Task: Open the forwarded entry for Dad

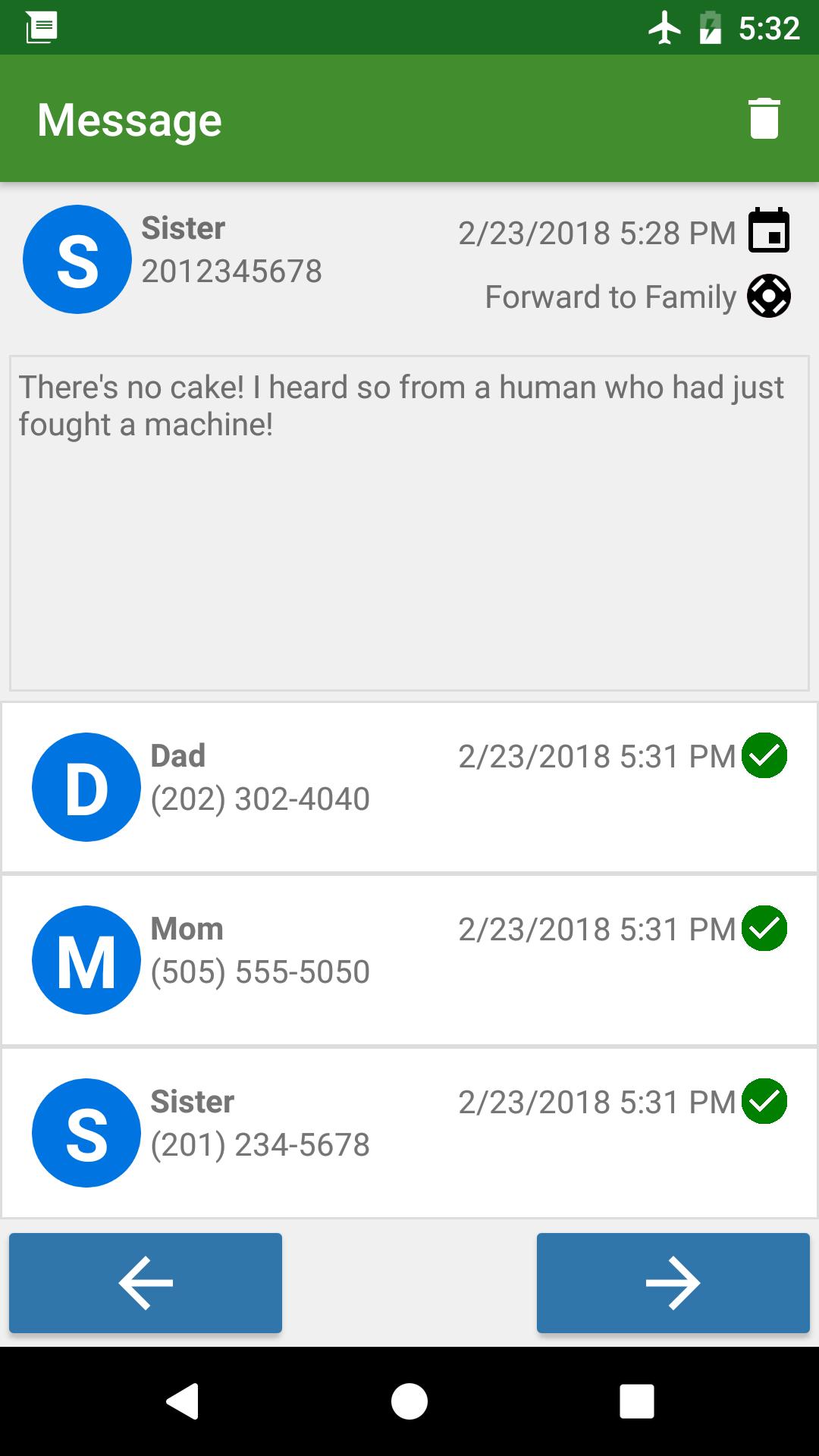Action: tap(409, 787)
